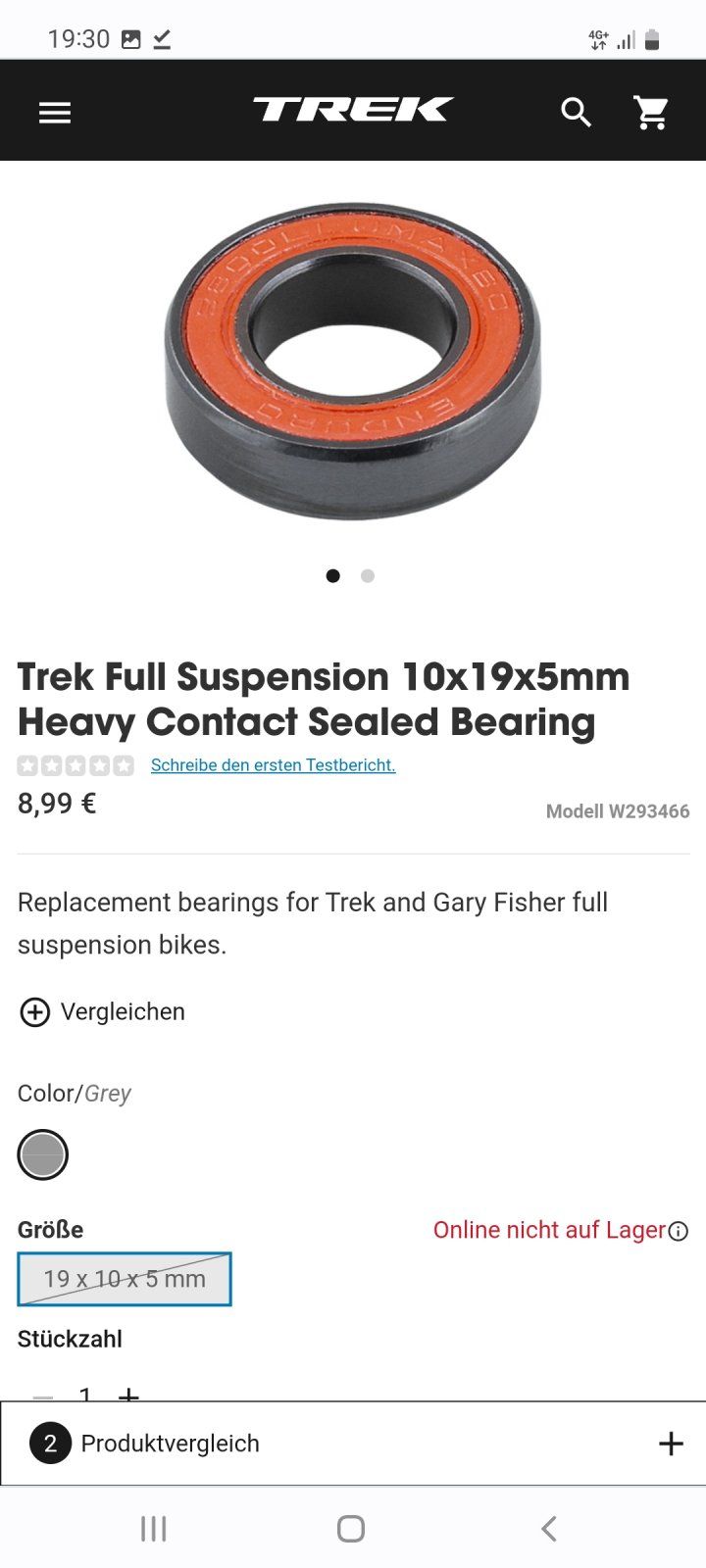The height and width of the screenshot is (1568, 706).
Task: Expand the Produktvergleich bar
Action: [671, 1444]
